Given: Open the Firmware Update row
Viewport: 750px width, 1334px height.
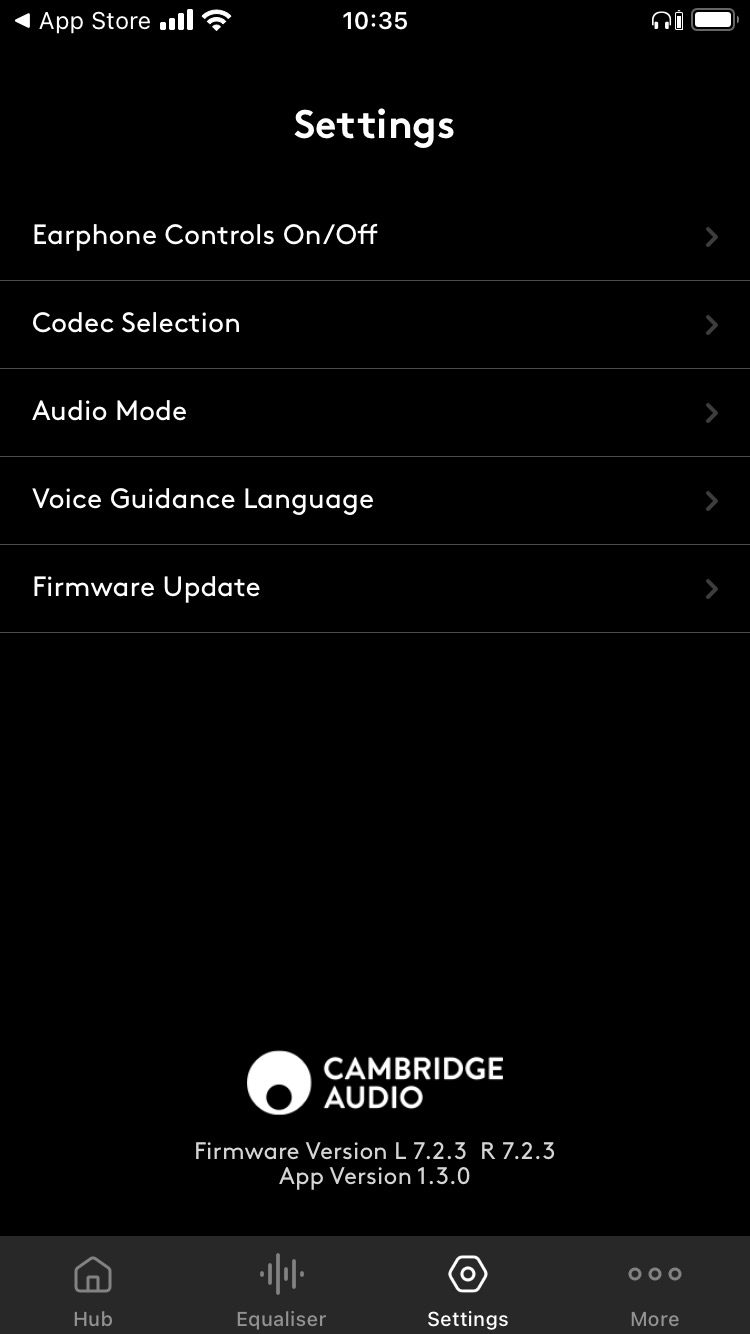Looking at the screenshot, I should tap(374, 588).
